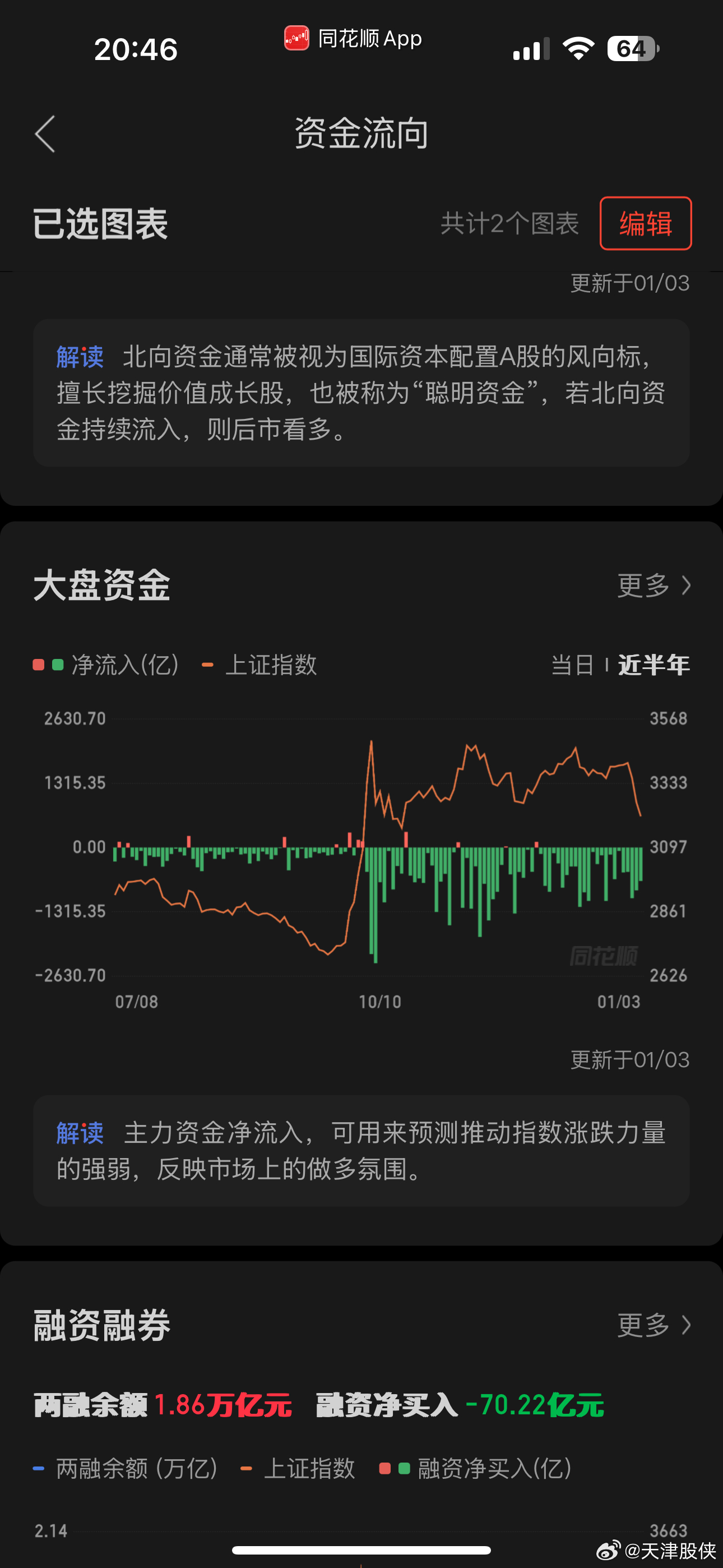This screenshot has height=1568, width=723.
Task: Tap the 编辑 button for selected charts
Action: (646, 223)
